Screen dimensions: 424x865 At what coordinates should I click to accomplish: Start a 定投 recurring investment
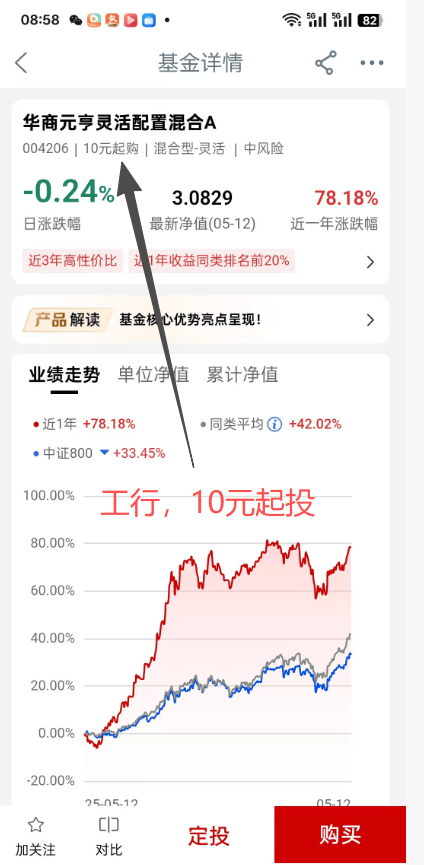click(x=208, y=836)
